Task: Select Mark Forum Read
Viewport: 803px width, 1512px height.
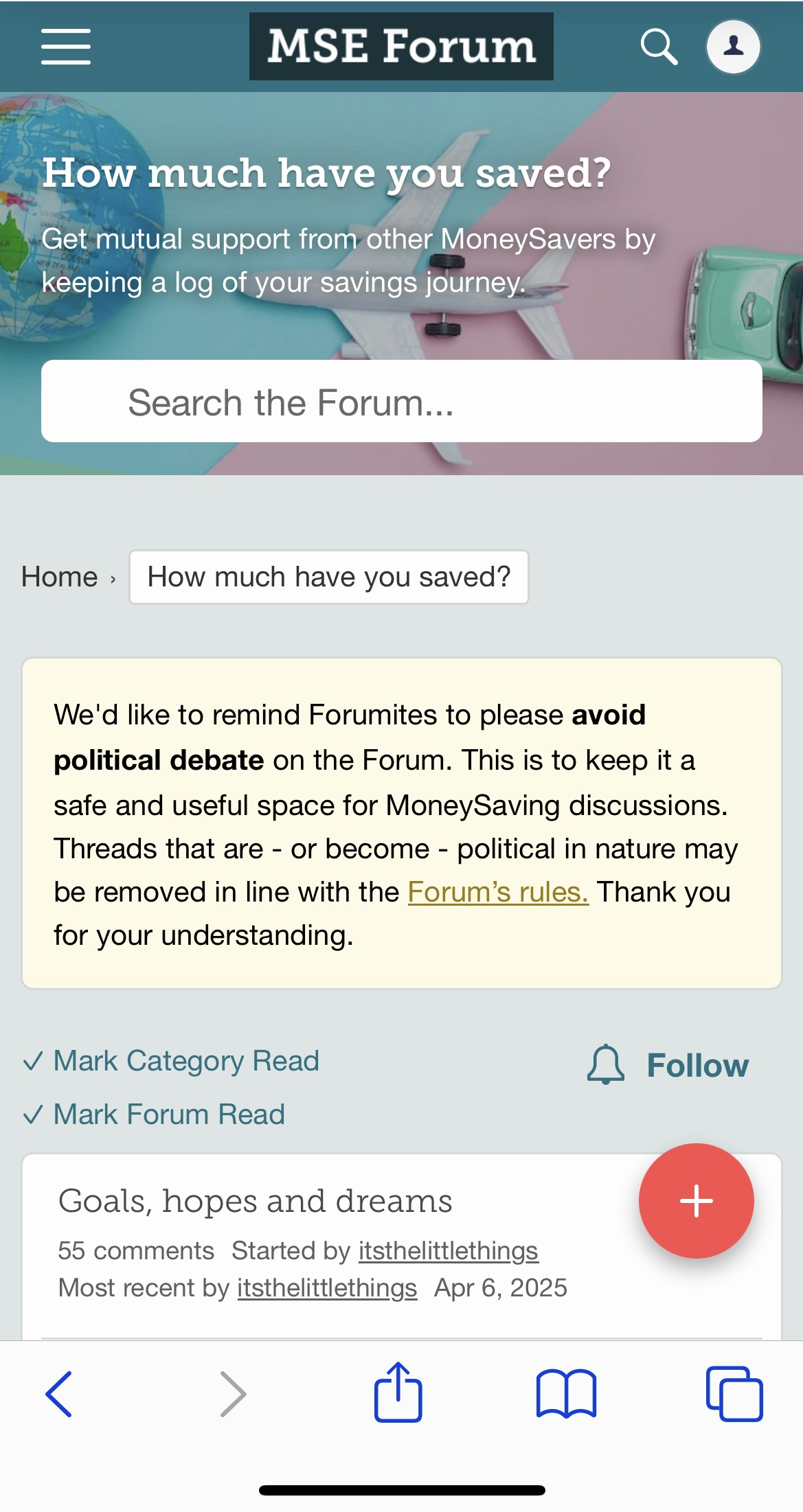Action: (x=154, y=1114)
